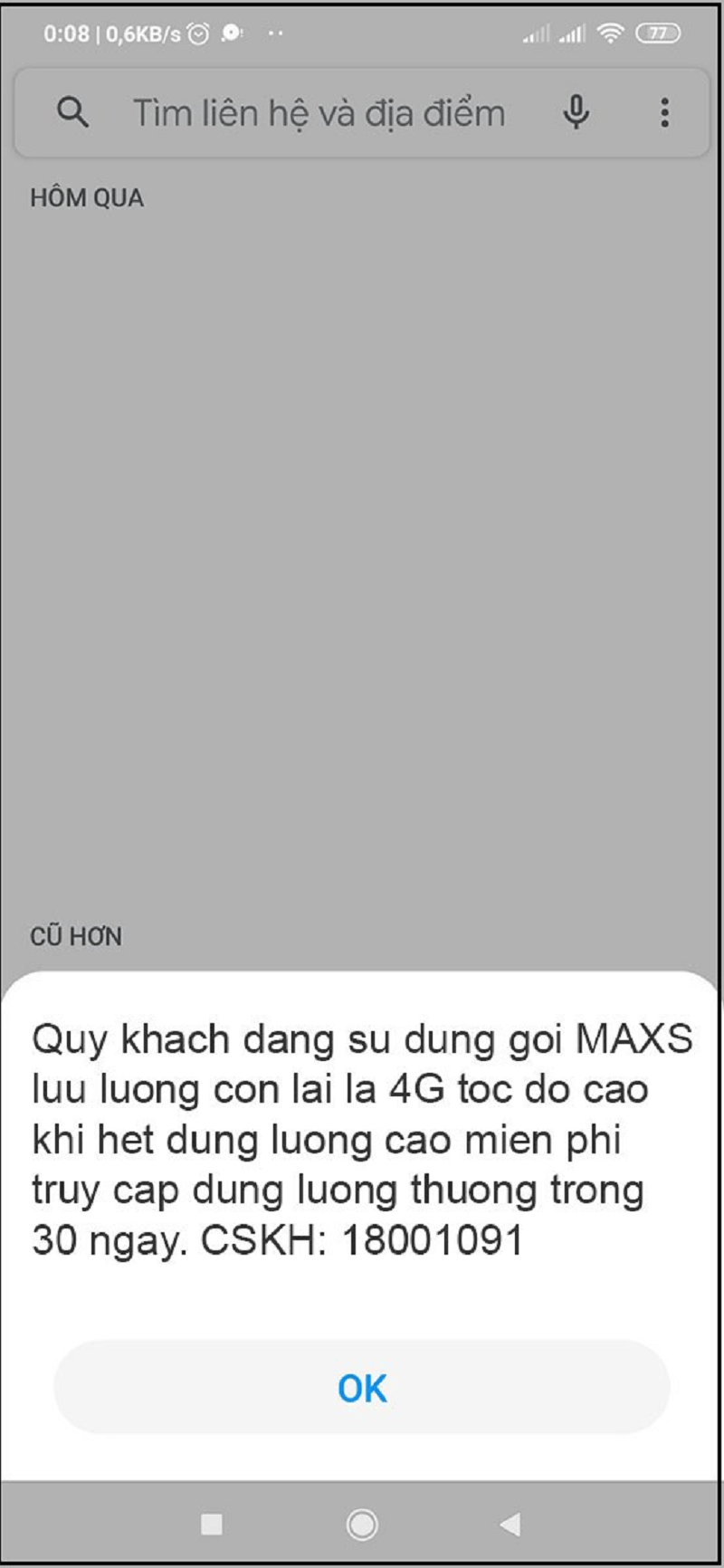Open recent apps with square button
The width and height of the screenshot is (724, 1568).
click(212, 1525)
